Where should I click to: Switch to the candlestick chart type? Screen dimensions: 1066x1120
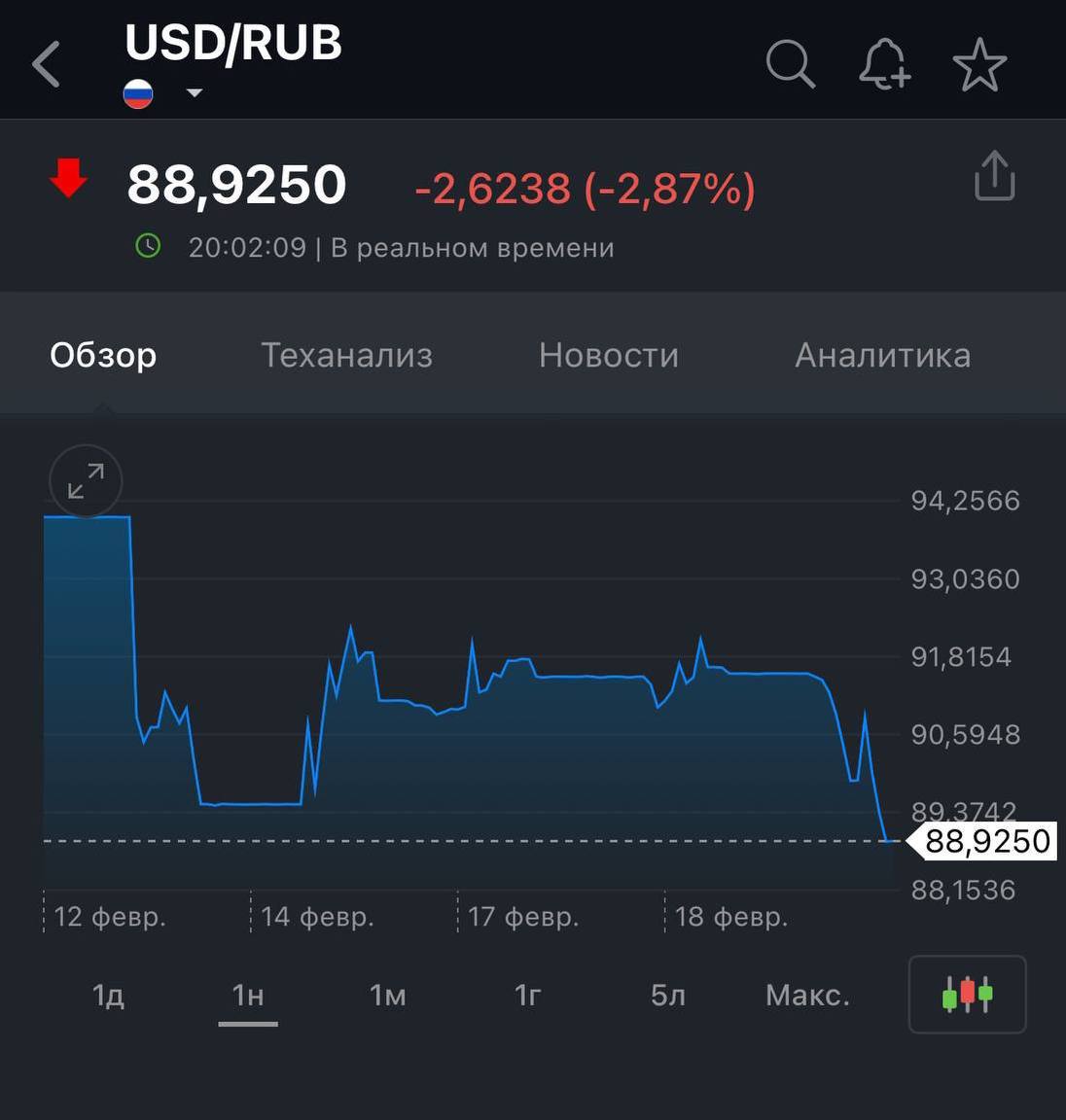tap(967, 994)
